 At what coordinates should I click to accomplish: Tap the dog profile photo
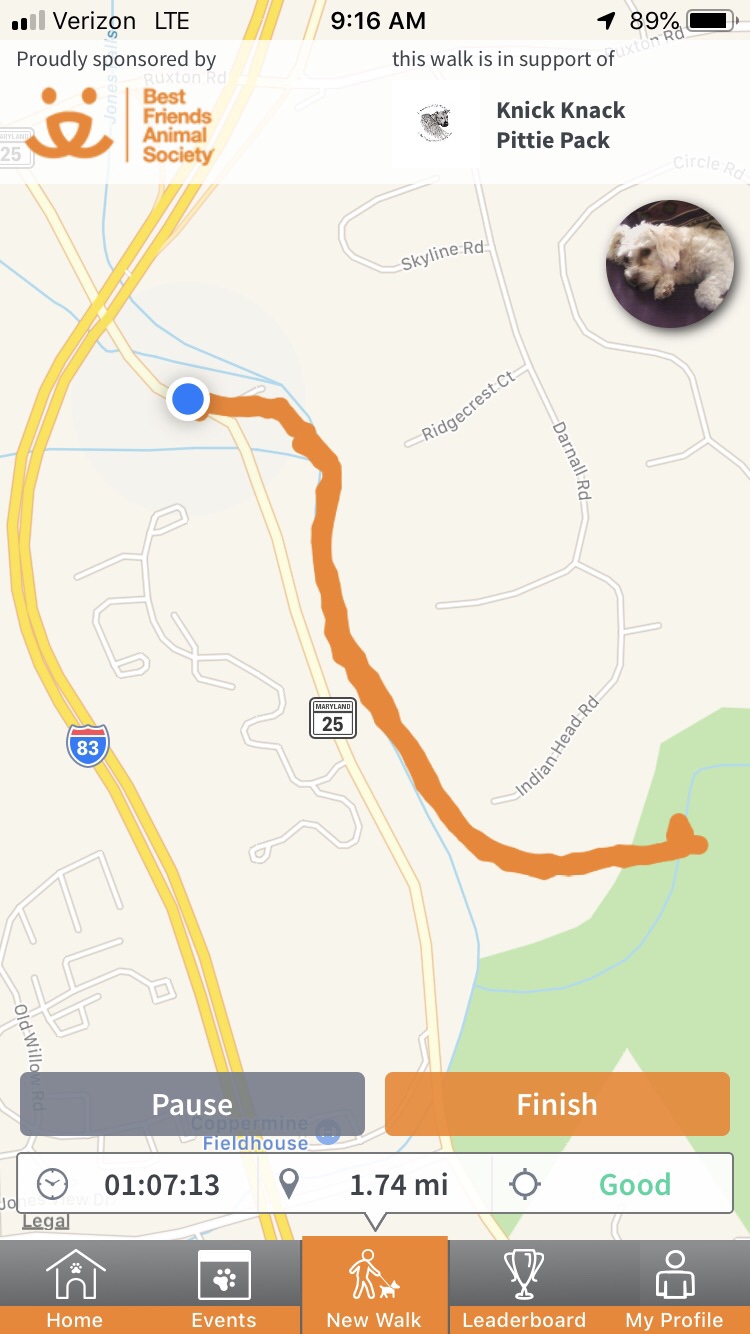[x=669, y=265]
